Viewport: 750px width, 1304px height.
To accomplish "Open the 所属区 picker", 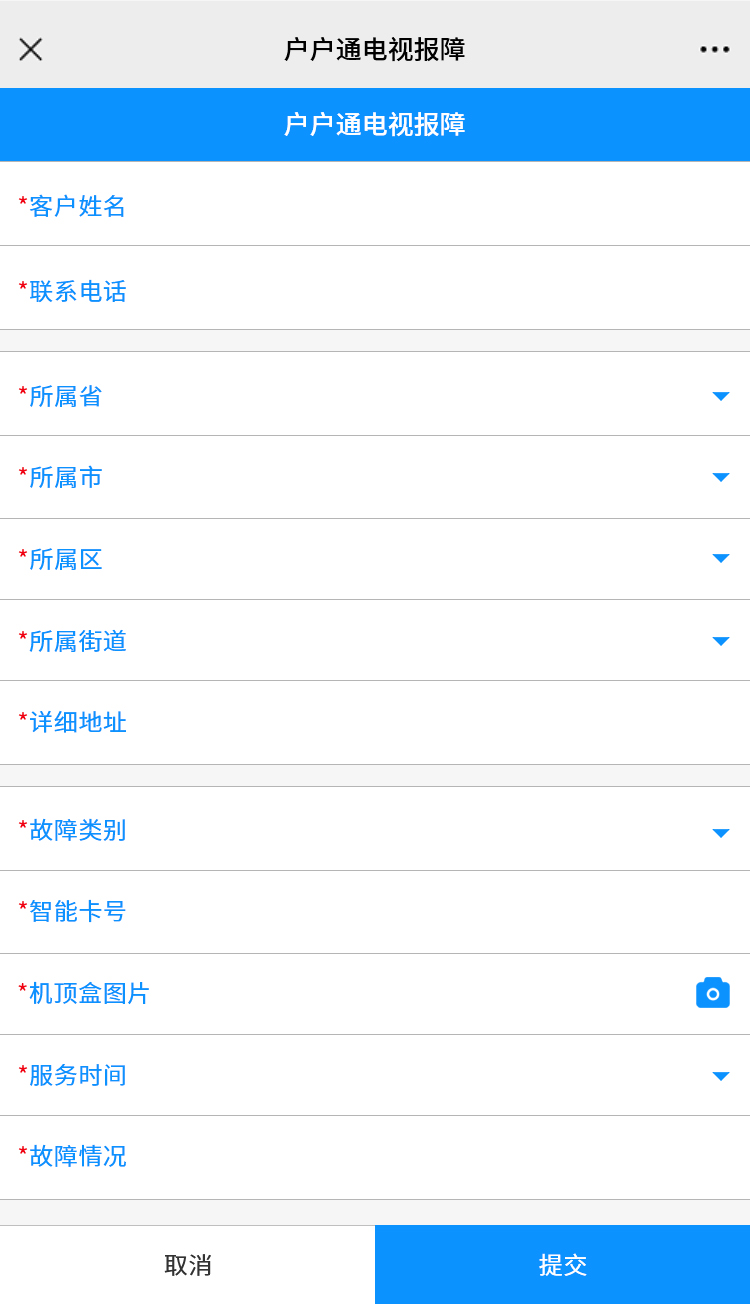I will (x=720, y=558).
